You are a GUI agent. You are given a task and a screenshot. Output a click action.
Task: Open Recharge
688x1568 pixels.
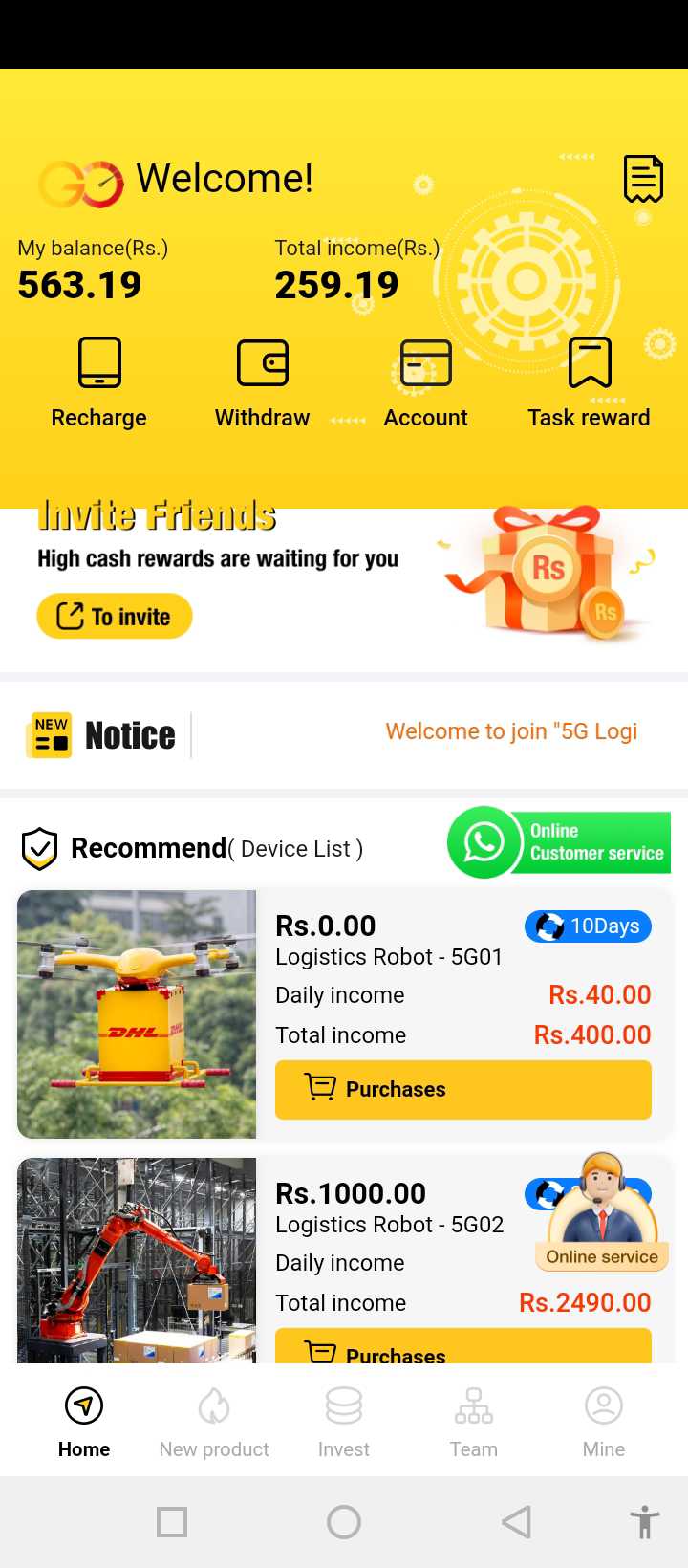click(x=99, y=382)
